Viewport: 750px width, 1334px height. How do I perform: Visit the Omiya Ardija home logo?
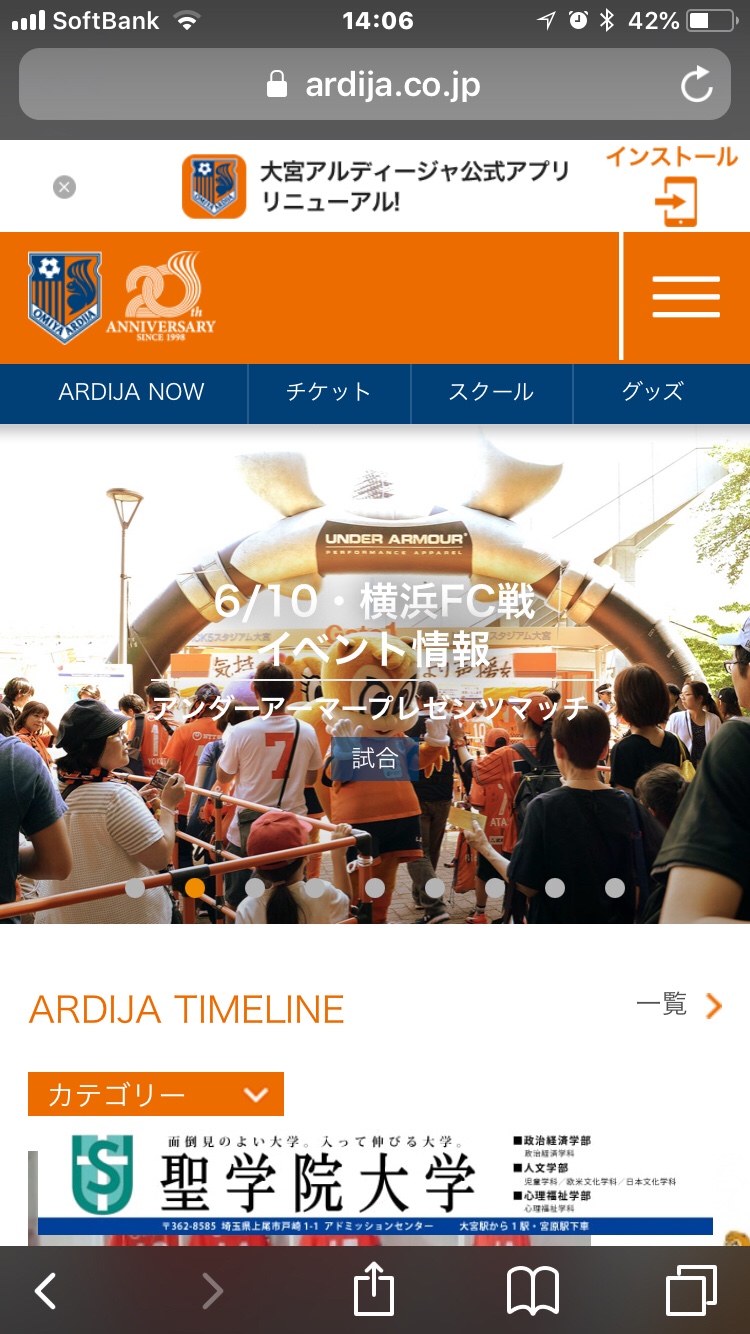coord(65,297)
